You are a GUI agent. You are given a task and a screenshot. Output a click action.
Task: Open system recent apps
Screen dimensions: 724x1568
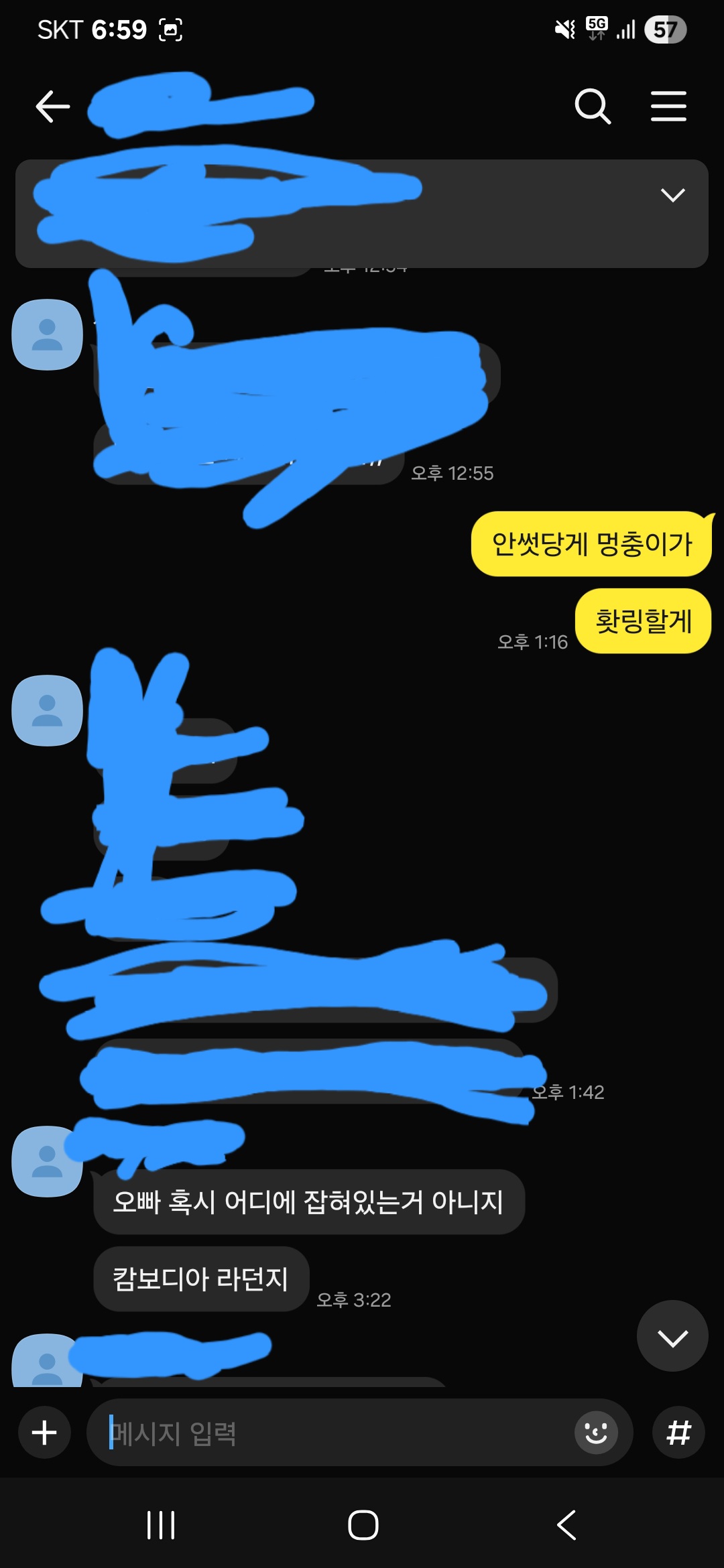click(x=161, y=1525)
